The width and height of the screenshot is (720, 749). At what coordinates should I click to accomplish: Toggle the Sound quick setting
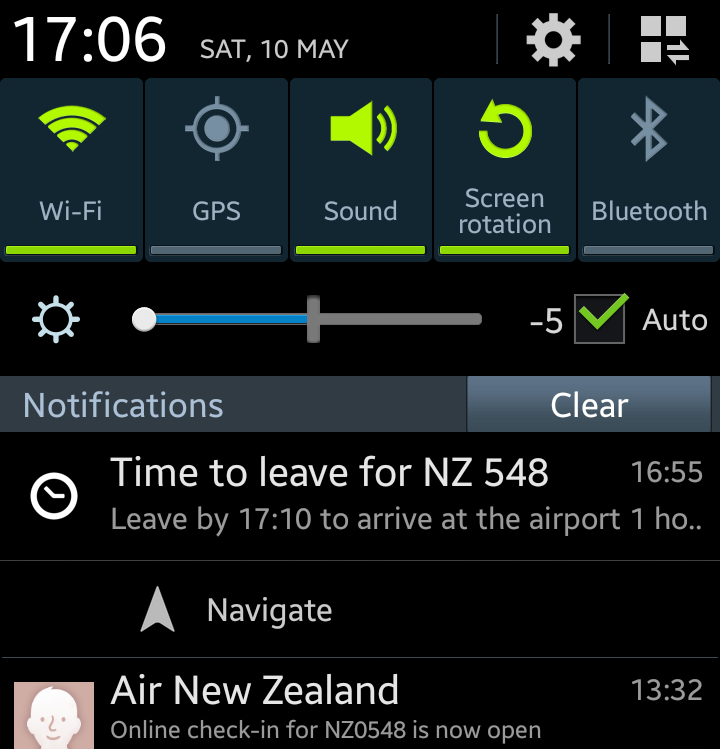[360, 169]
